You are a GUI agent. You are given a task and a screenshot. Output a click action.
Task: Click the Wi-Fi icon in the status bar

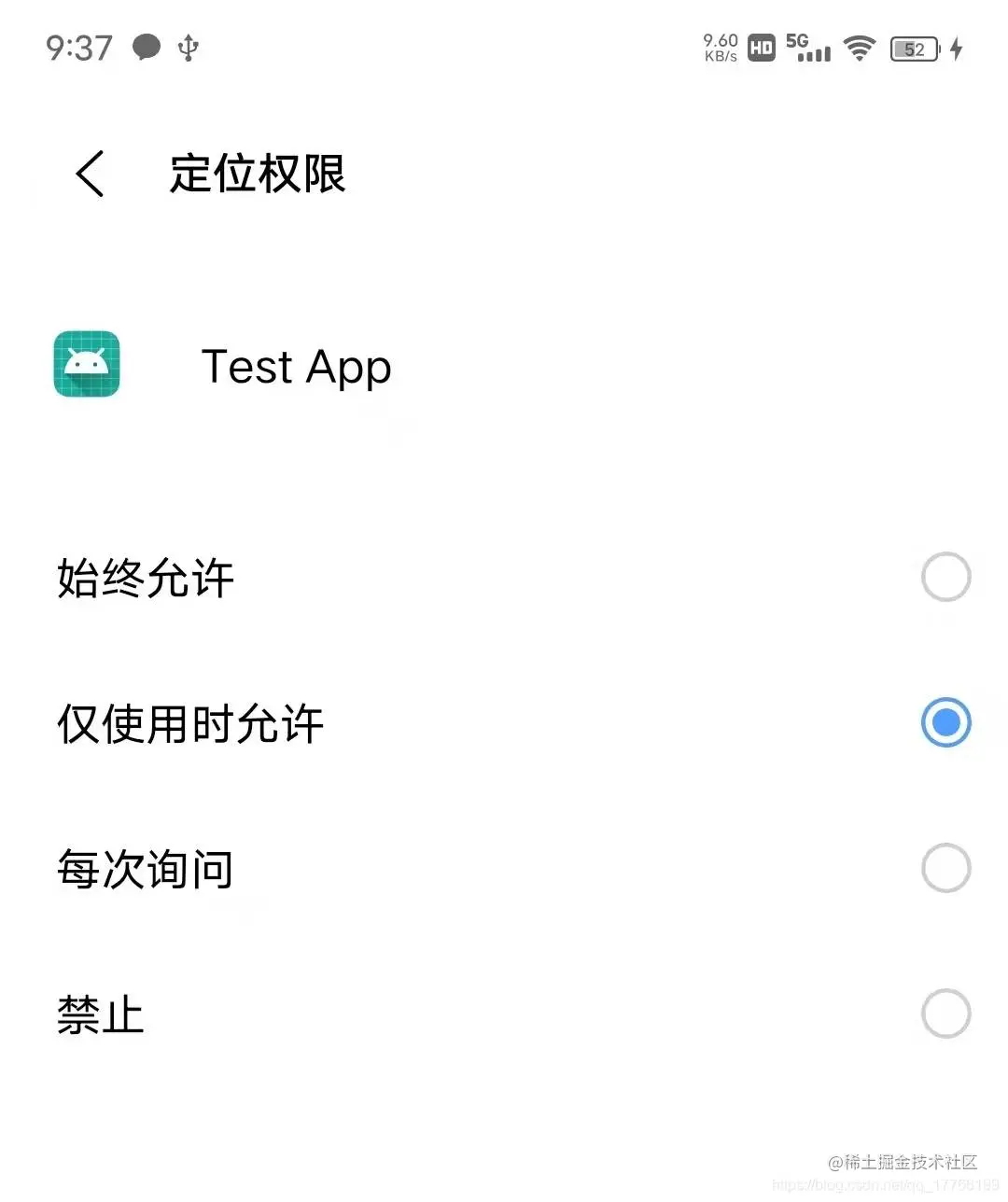[x=858, y=49]
